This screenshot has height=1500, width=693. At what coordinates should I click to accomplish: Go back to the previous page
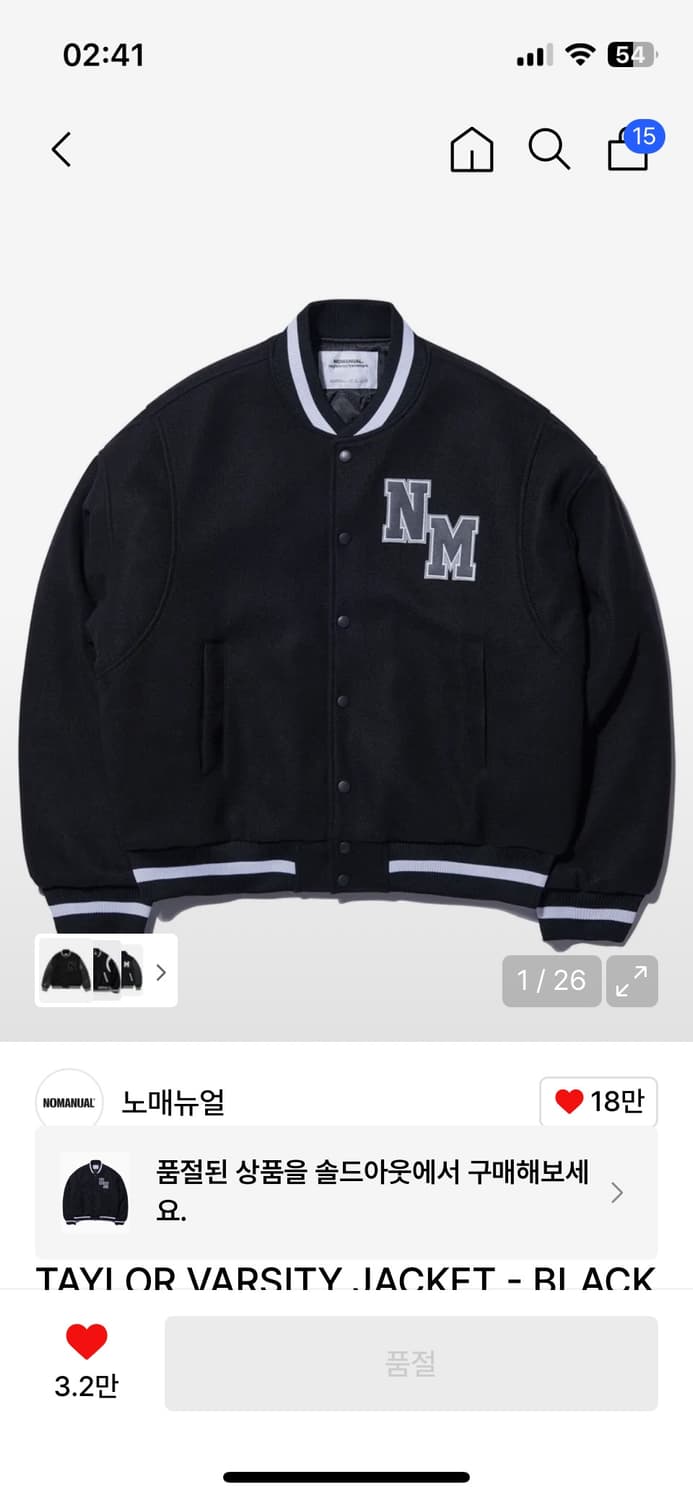[x=62, y=150]
